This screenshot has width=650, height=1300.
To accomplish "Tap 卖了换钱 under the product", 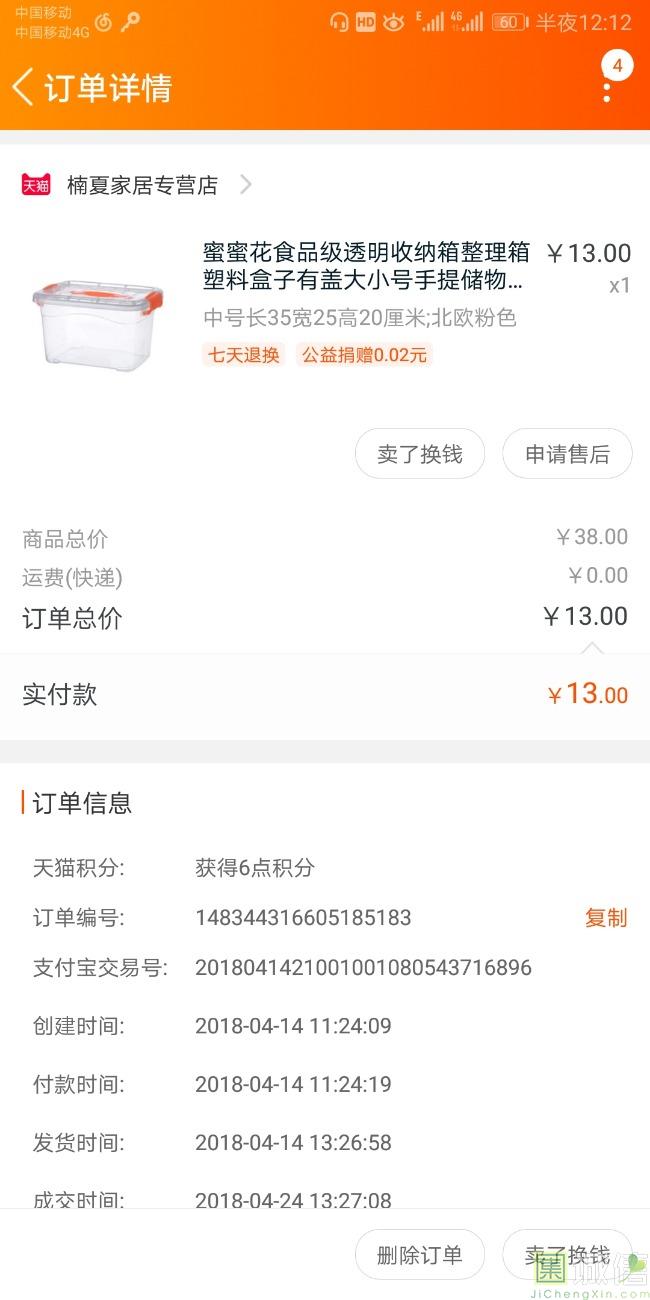I will coord(420,454).
